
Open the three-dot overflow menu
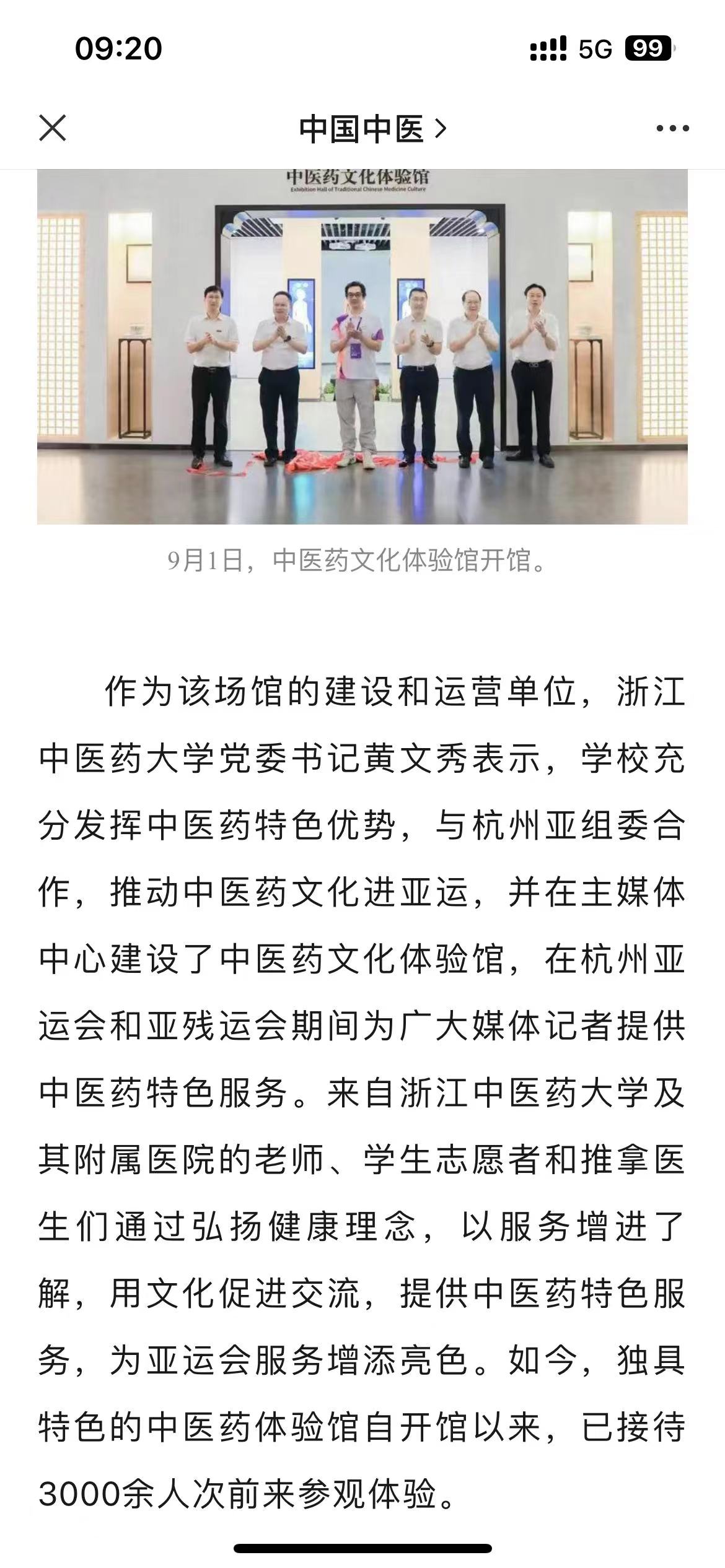tap(672, 129)
